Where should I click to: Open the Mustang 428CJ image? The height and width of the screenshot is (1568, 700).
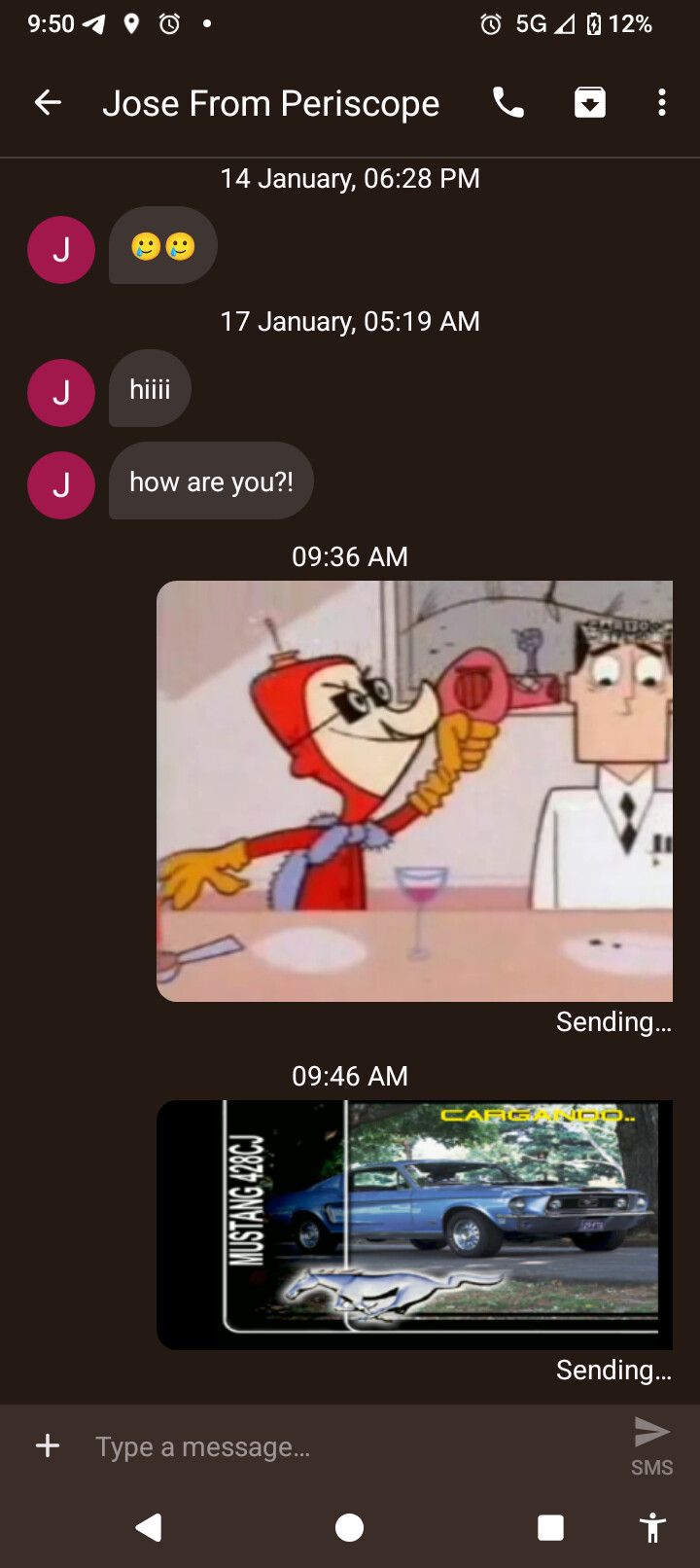tap(414, 1224)
